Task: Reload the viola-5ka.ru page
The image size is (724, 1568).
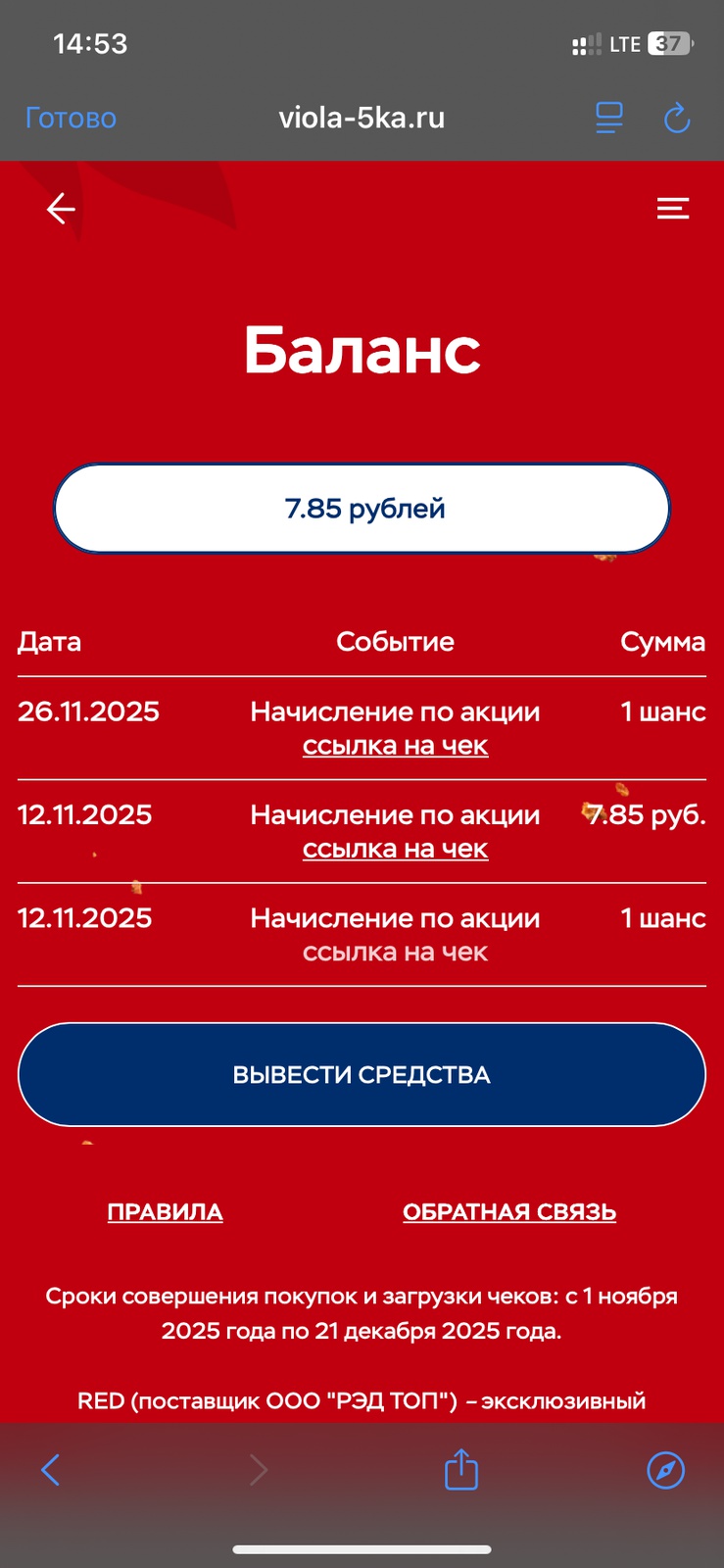Action: point(677,119)
